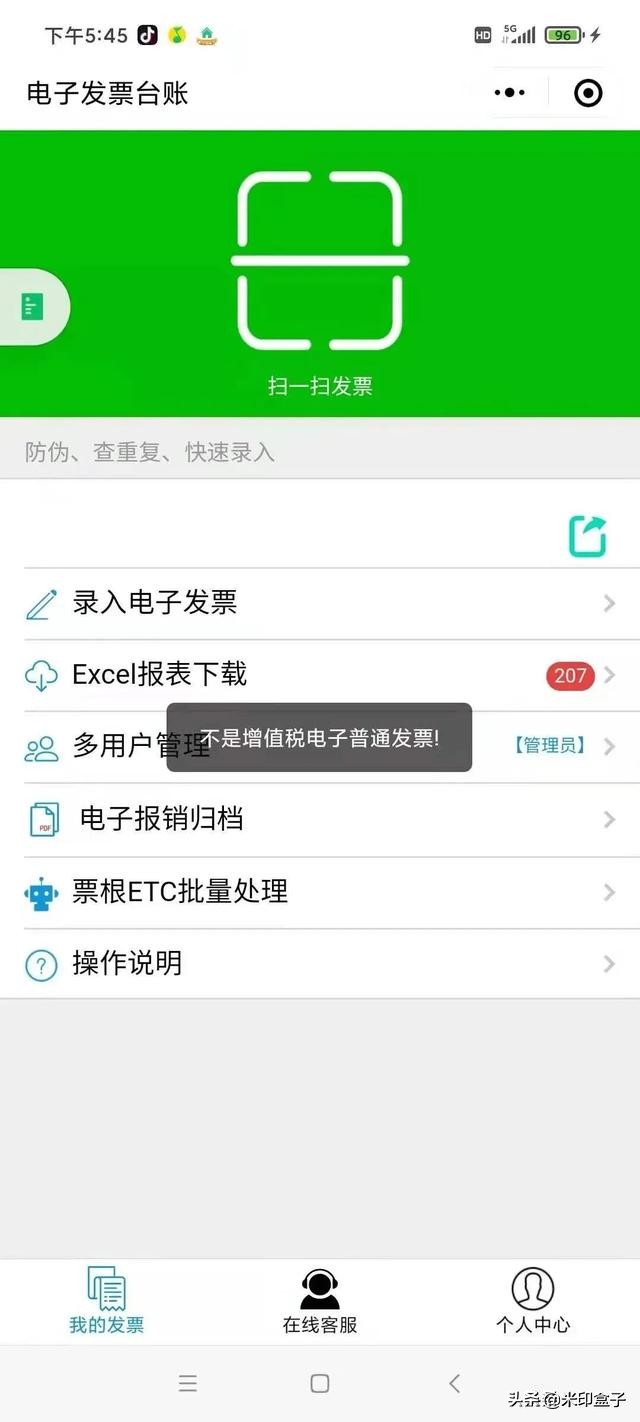Open the mini program more options menu
Viewport: 640px width, 1422px height.
tap(509, 93)
